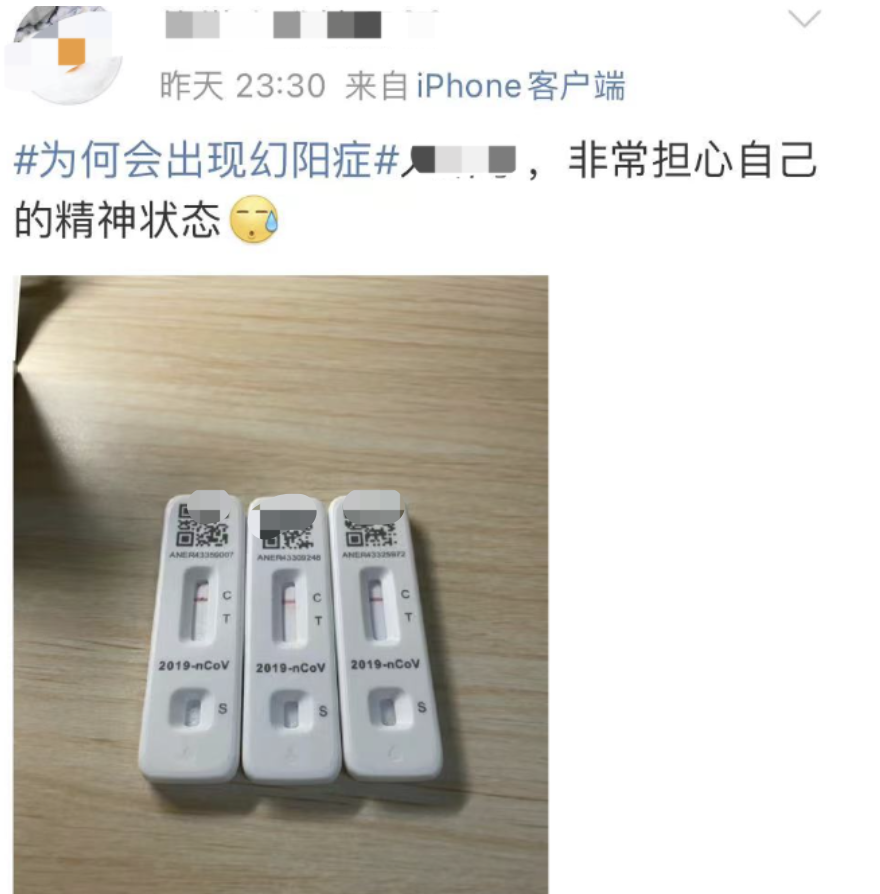Screen dimensions: 880x894
Task: Open the #为何会出现幻阳症# hashtag topic
Action: click(x=206, y=161)
